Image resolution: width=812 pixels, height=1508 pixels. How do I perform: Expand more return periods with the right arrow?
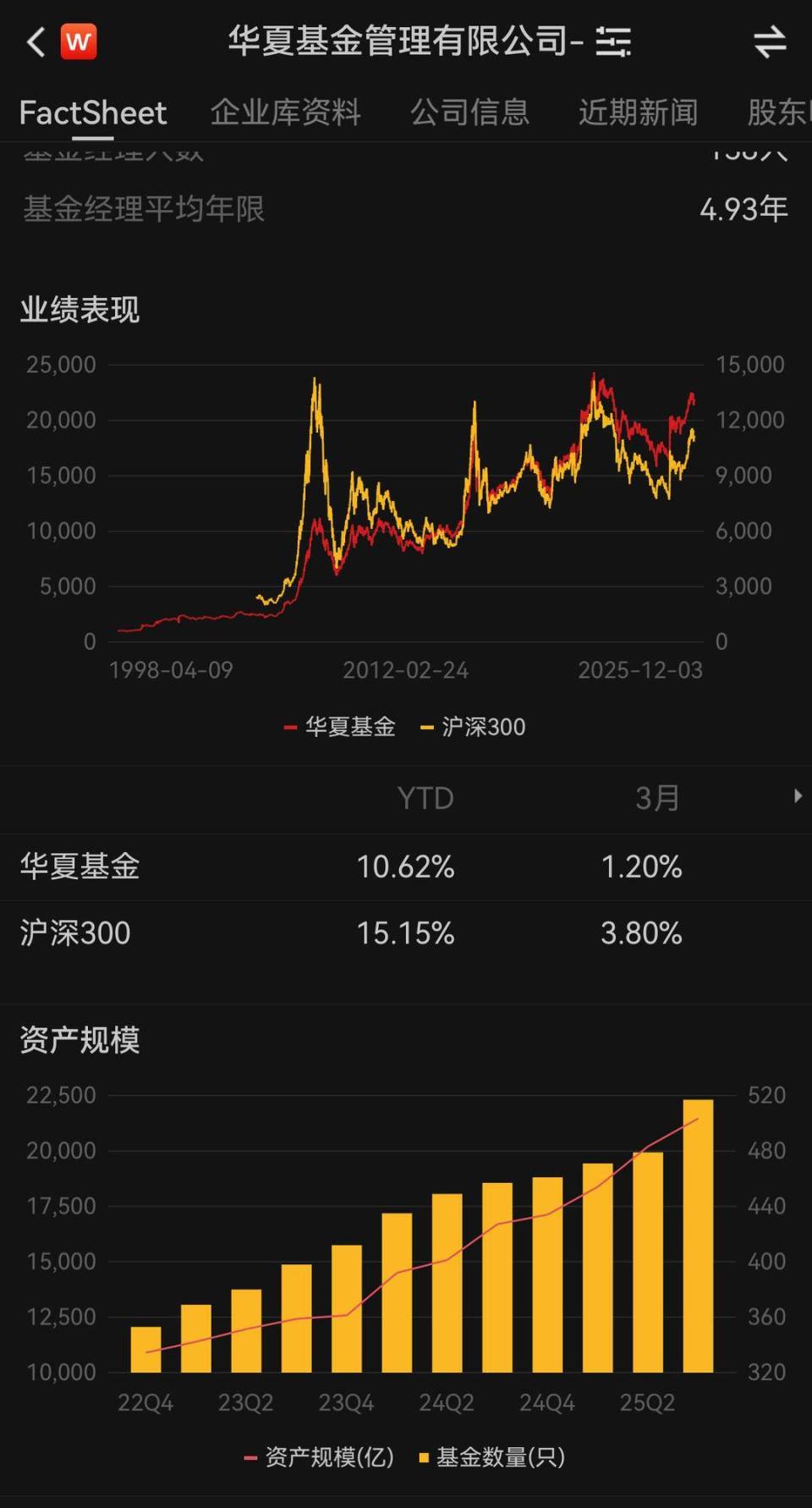pyautogui.click(x=798, y=796)
